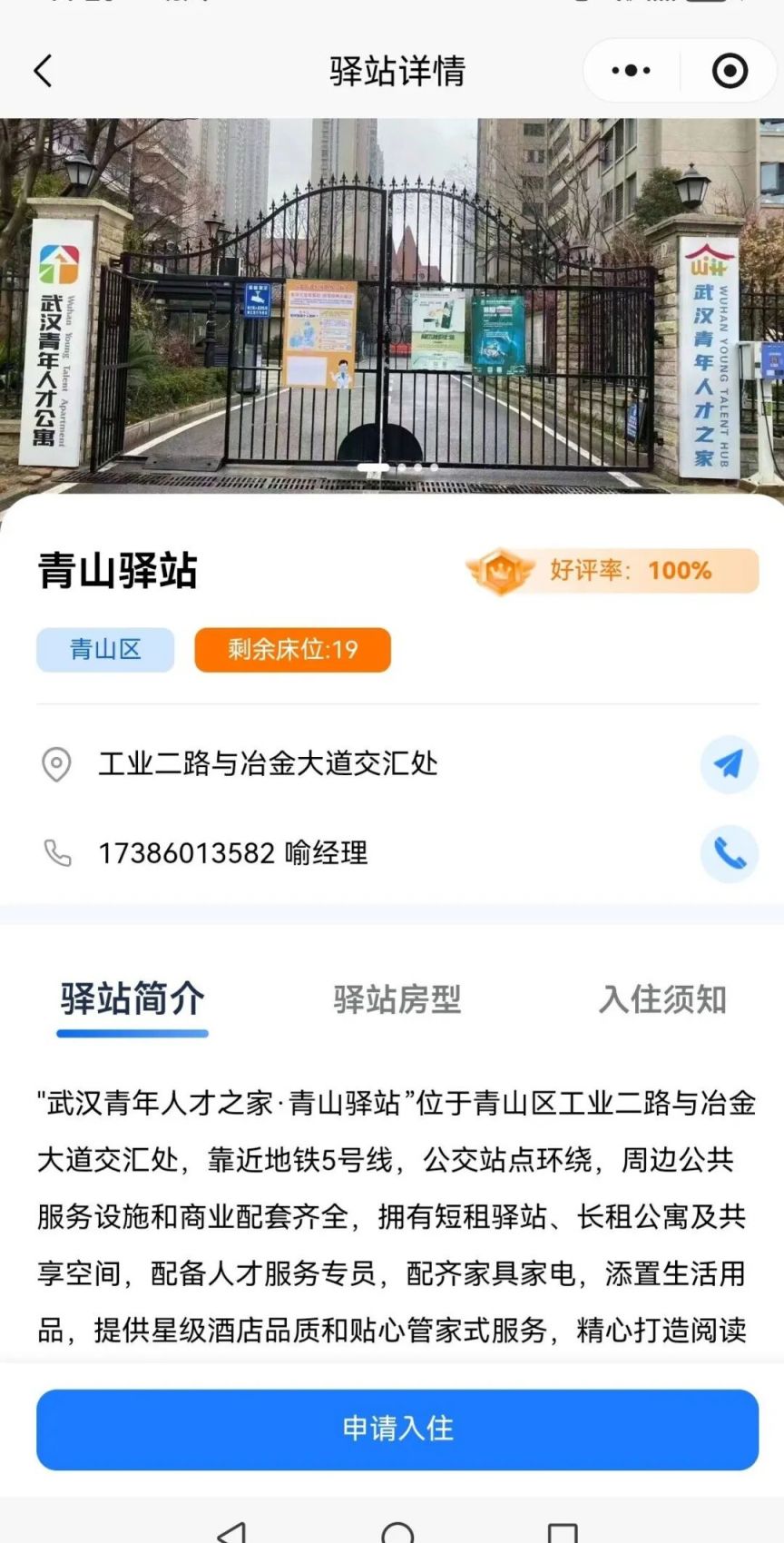The image size is (784, 1543).
Task: Tap the 剩余床位:19 availability tag
Action: tap(291, 650)
